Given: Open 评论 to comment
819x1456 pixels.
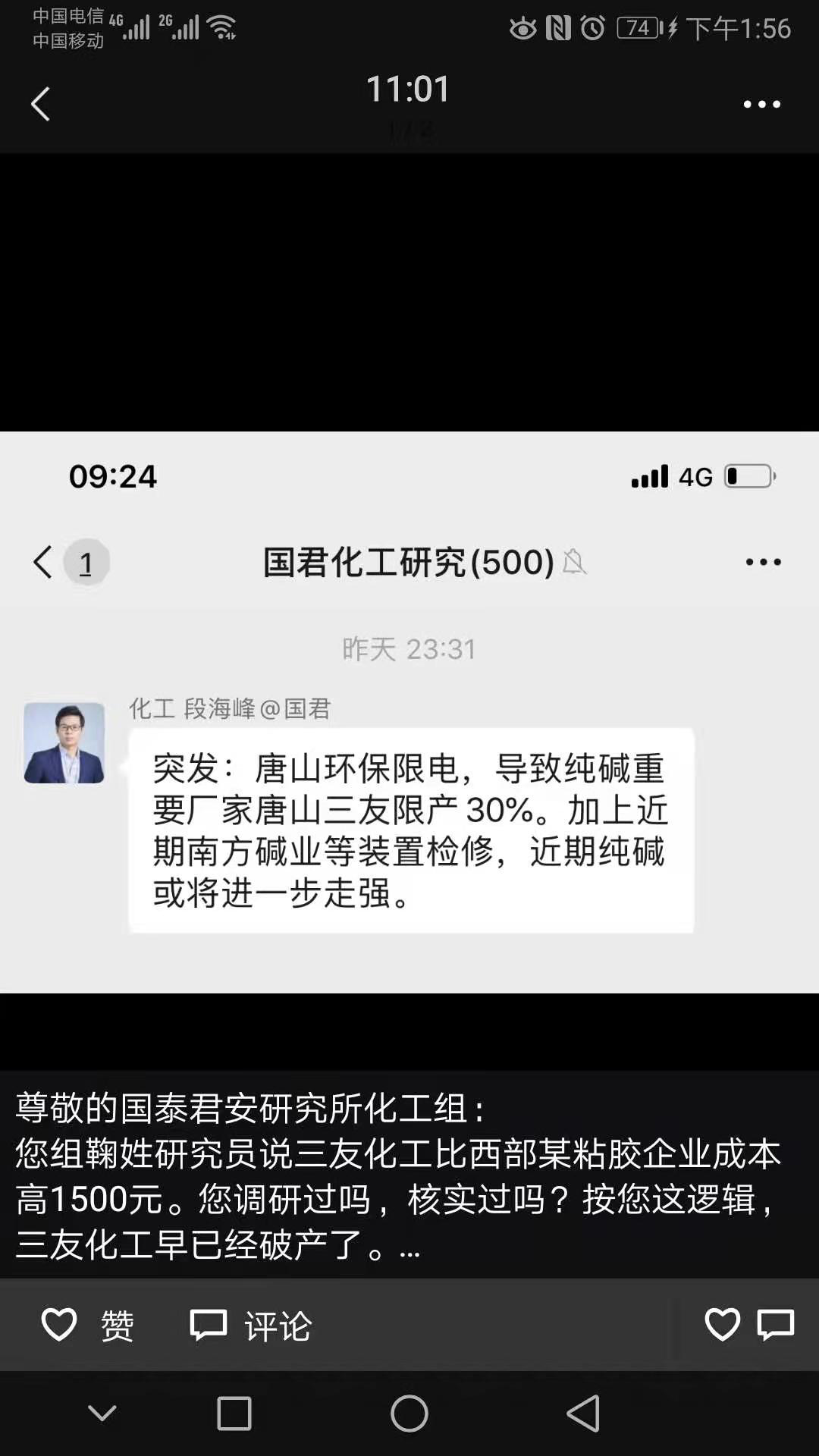Looking at the screenshot, I should pos(250,1326).
